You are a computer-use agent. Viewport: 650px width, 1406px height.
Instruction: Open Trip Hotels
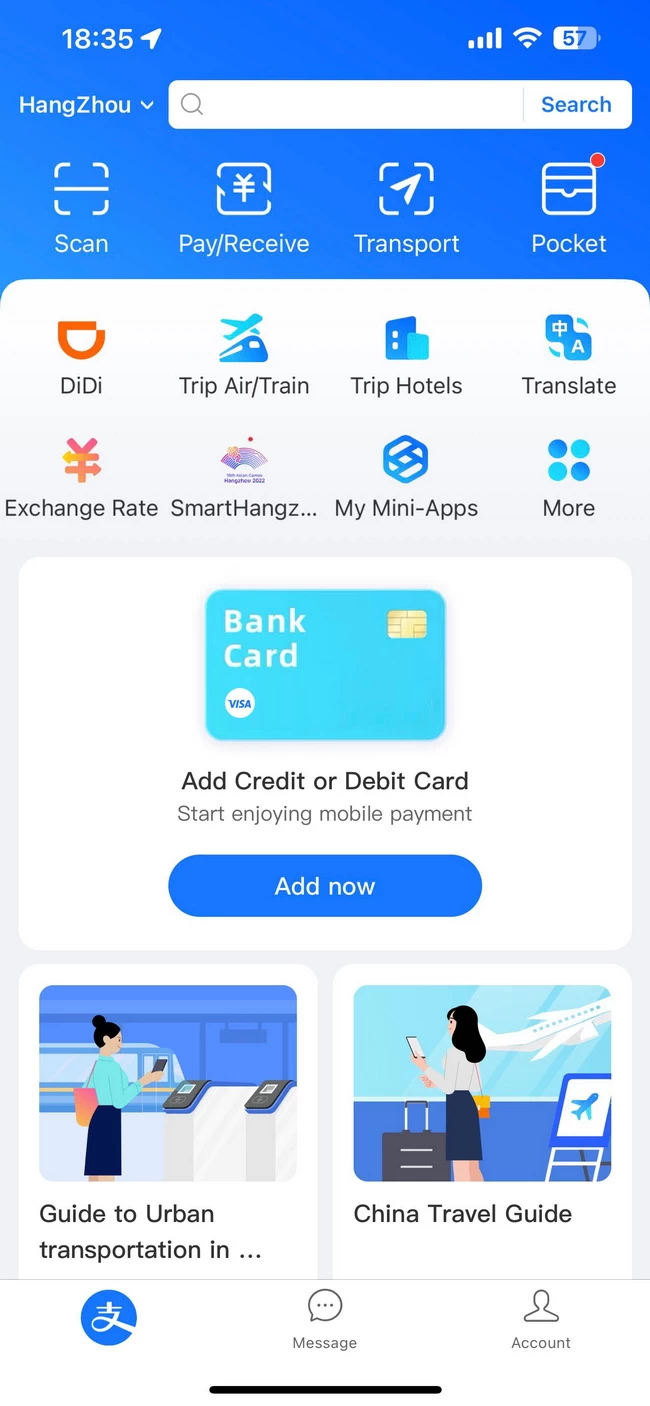(x=407, y=355)
